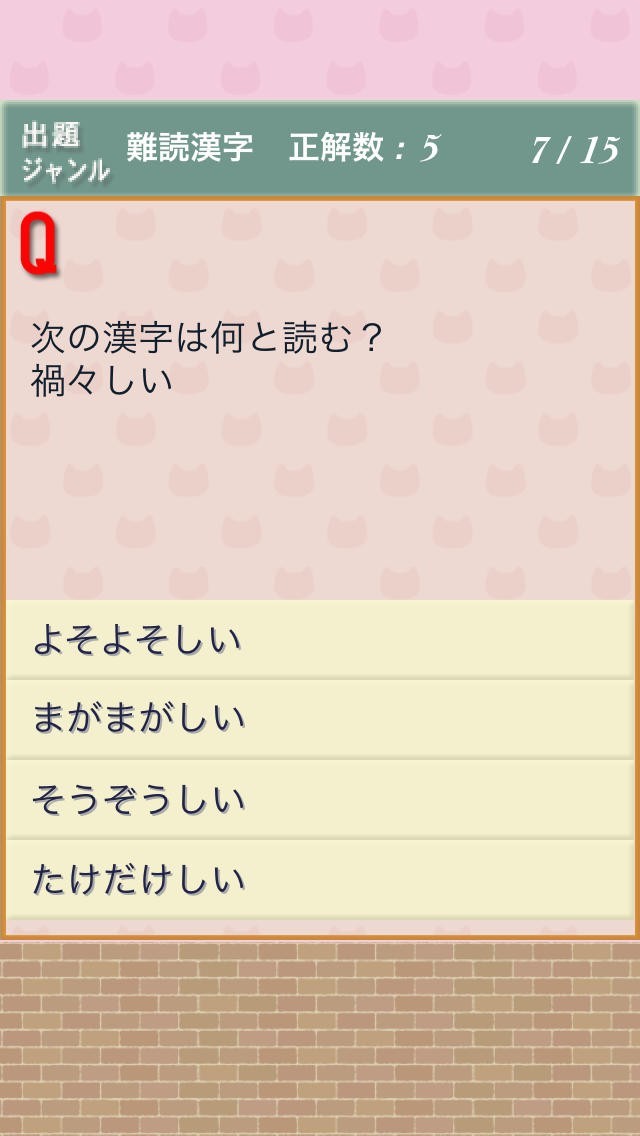Pick the answer そうぞうしい
Viewport: 640px width, 1136px height.
click(x=320, y=799)
